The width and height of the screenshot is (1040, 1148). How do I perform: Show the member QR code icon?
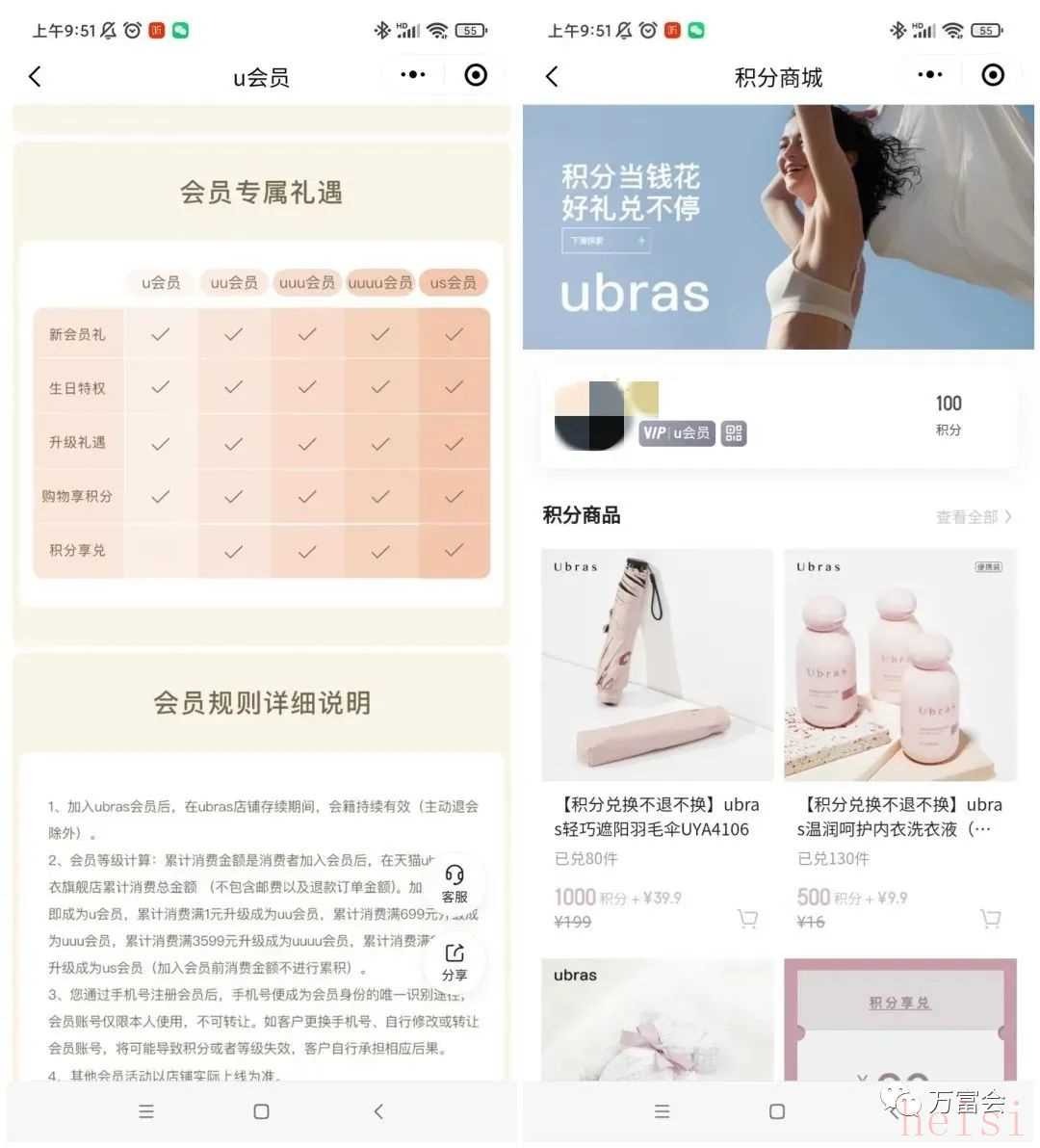(734, 433)
